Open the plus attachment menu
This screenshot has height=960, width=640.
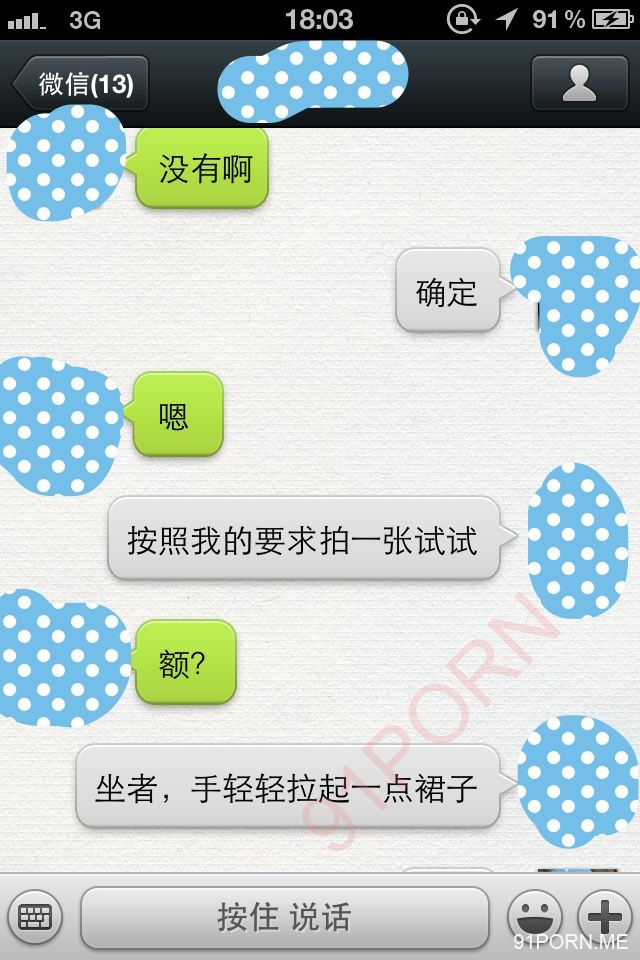pyautogui.click(x=606, y=915)
